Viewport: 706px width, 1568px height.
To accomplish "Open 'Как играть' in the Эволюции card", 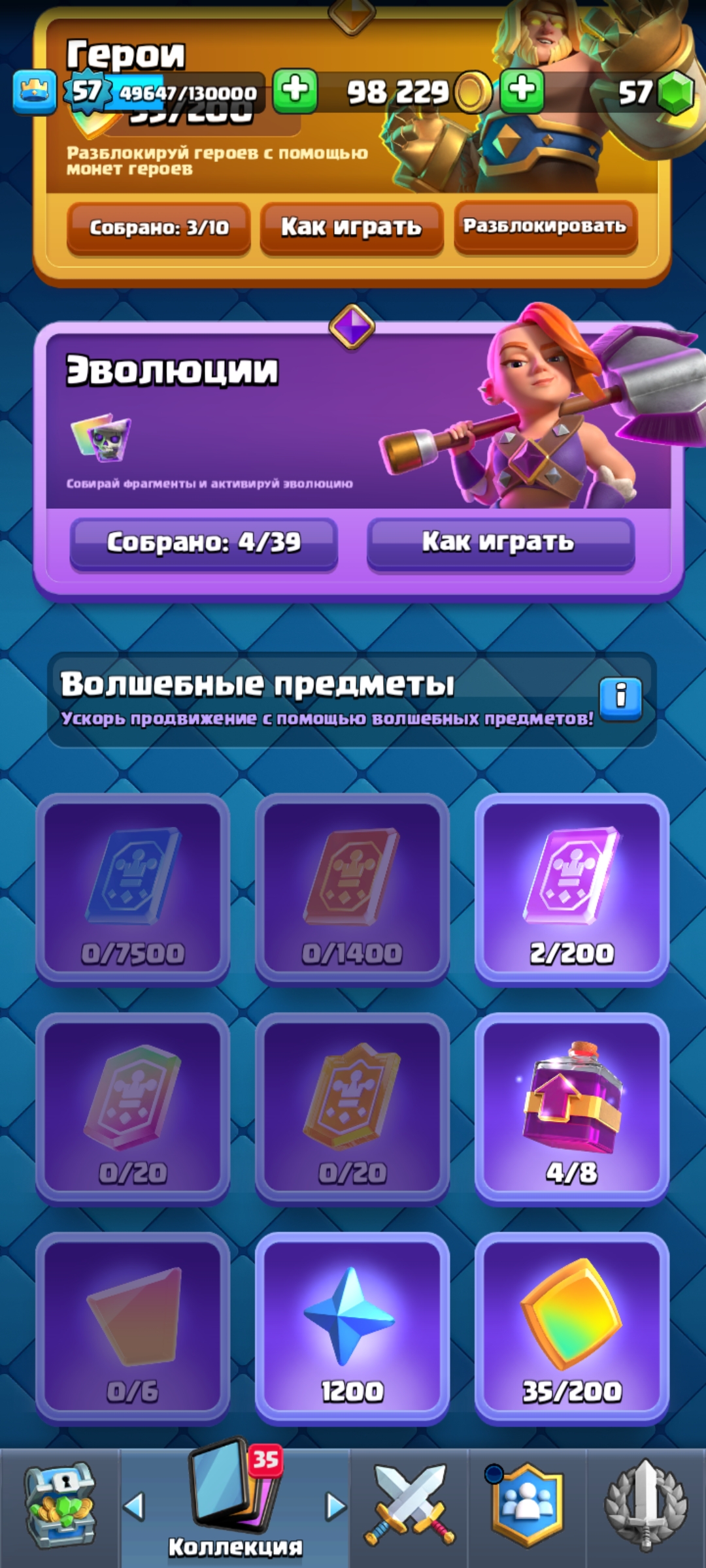I will coord(500,542).
